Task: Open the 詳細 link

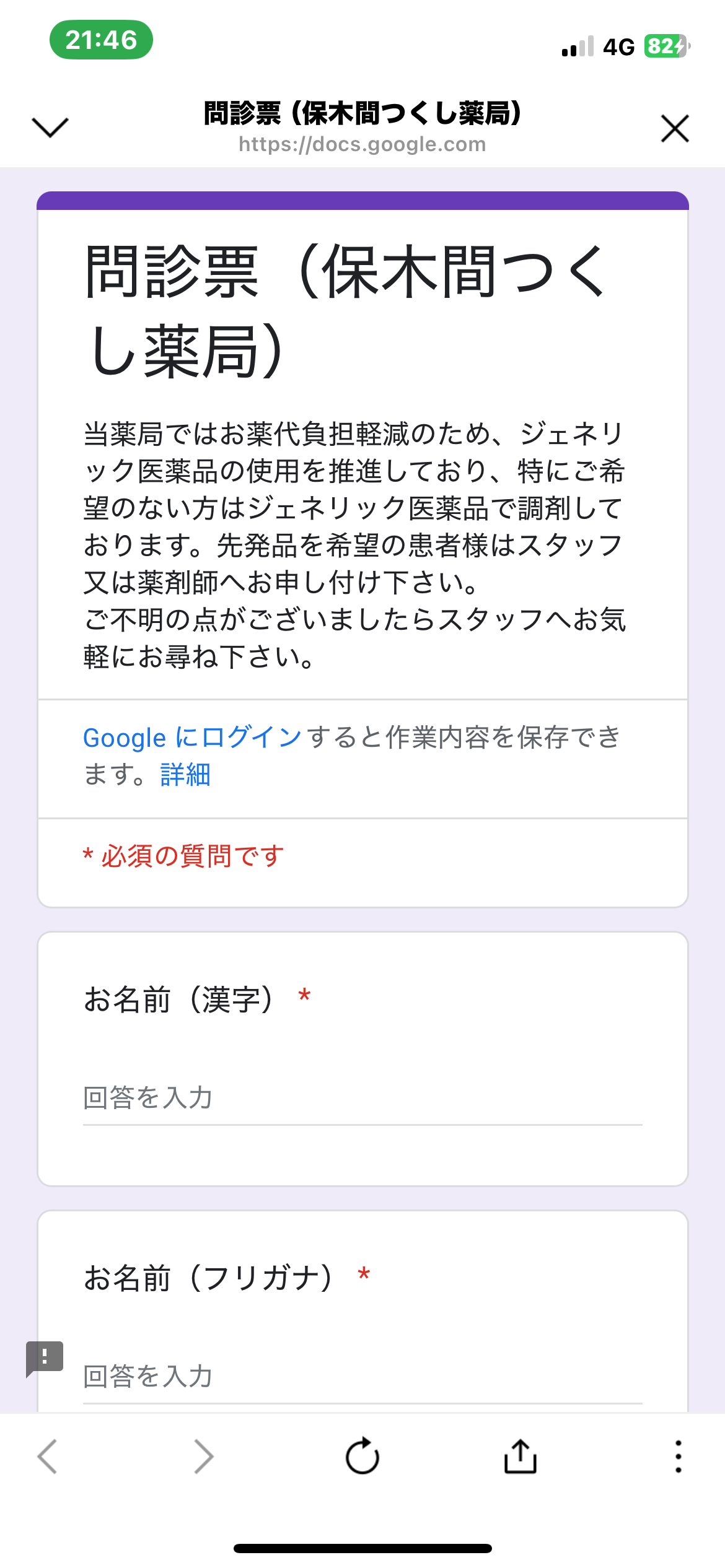Action: (x=185, y=775)
